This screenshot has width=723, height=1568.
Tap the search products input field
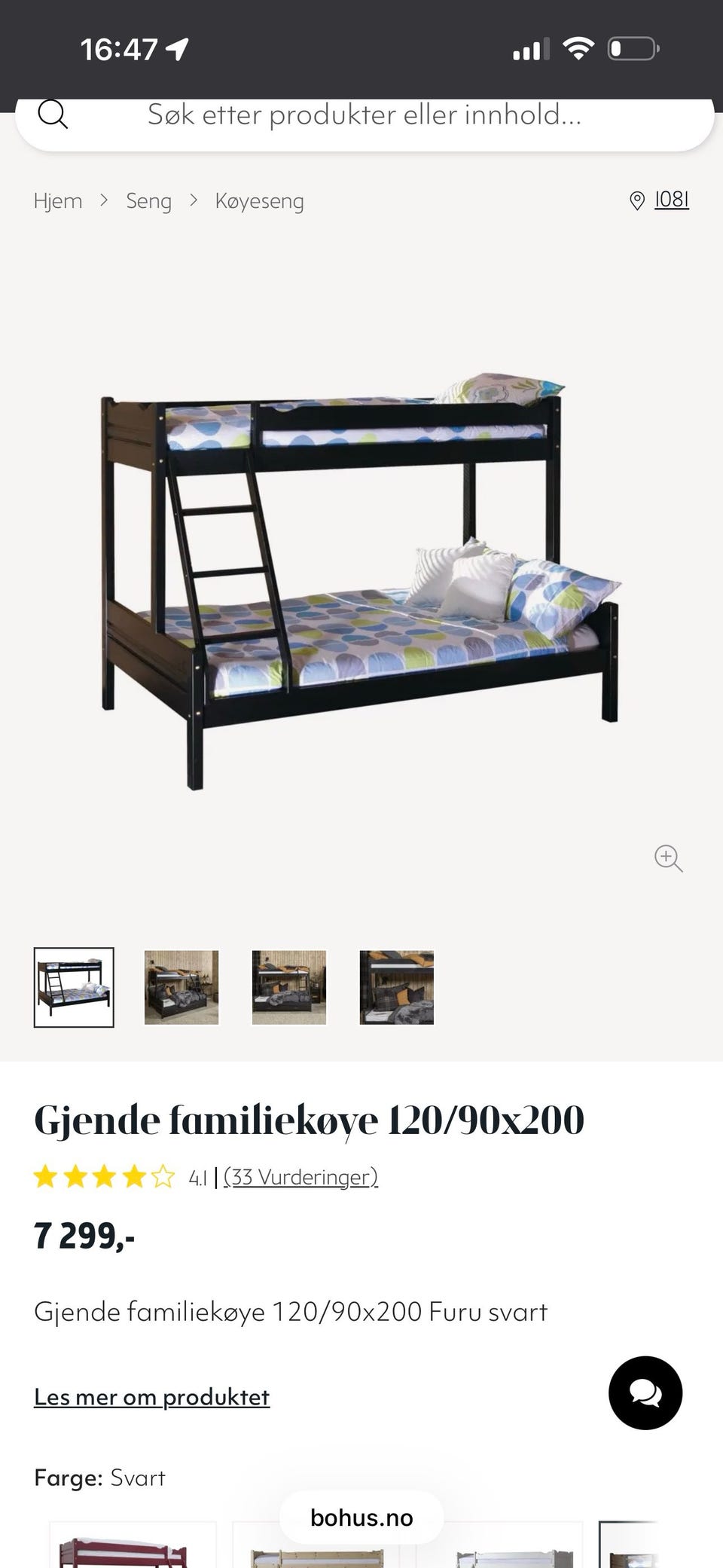coord(361,115)
